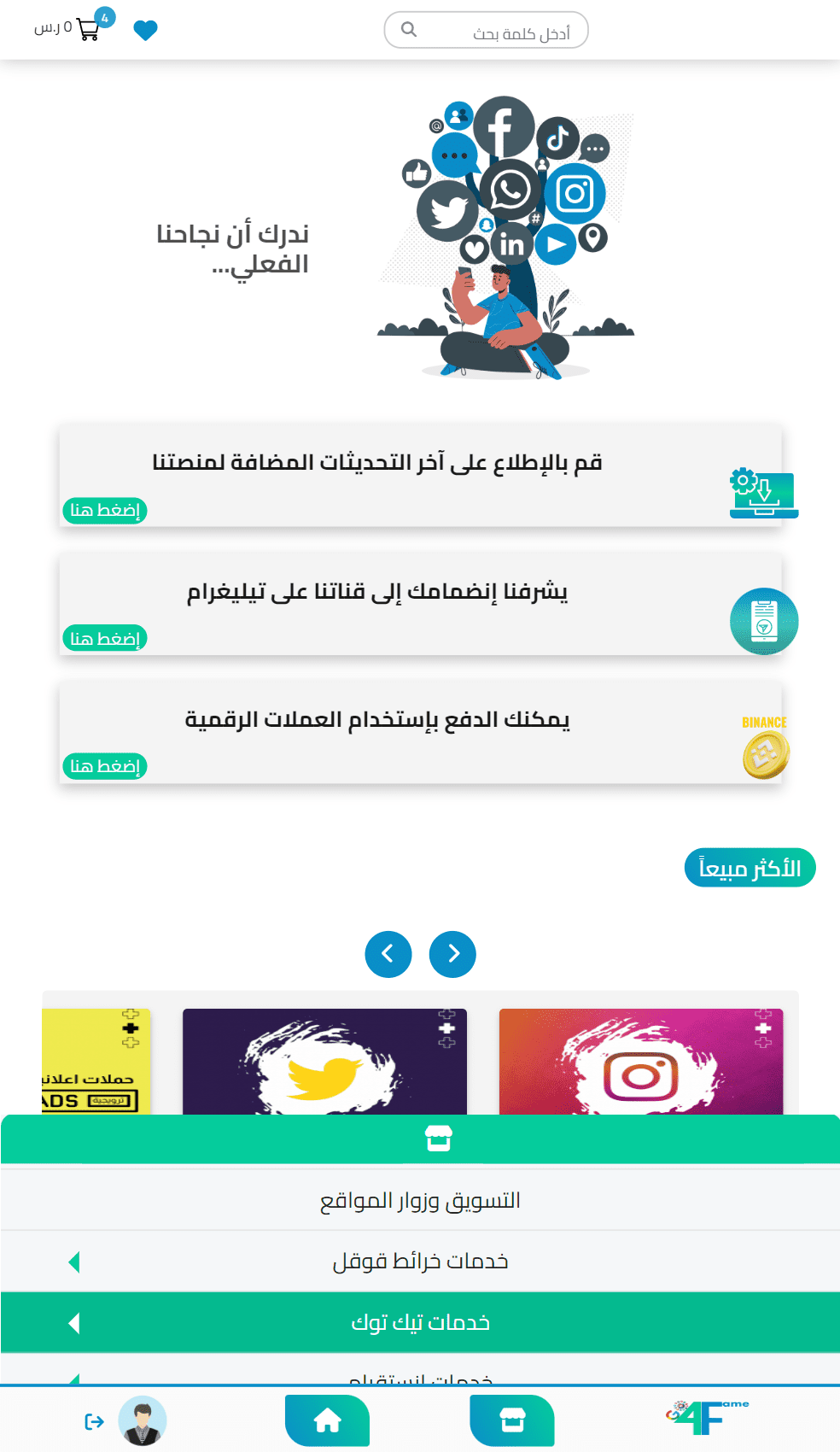The image size is (840, 1452).
Task: Open the yellow ADS campaigns card
Action: click(x=96, y=1062)
